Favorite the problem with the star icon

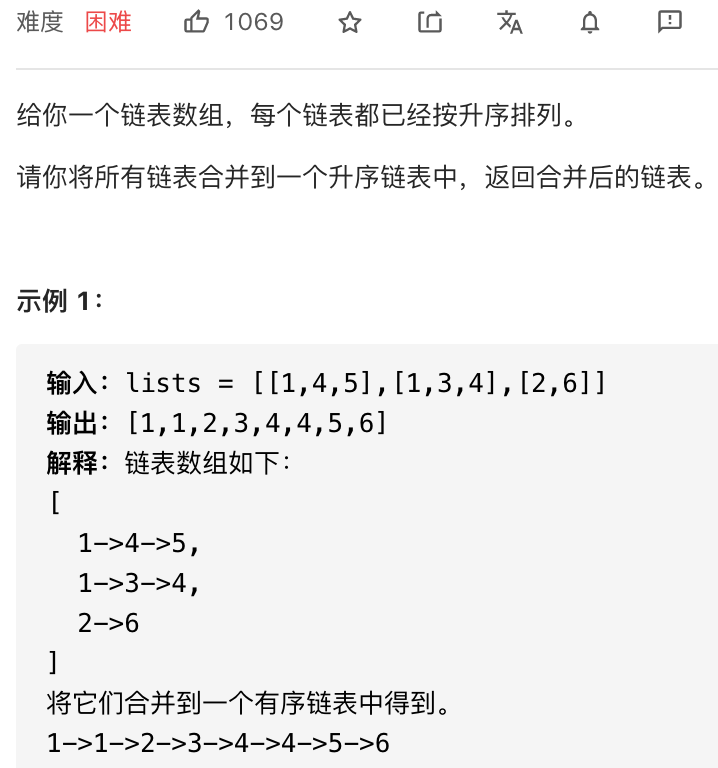pyautogui.click(x=349, y=23)
